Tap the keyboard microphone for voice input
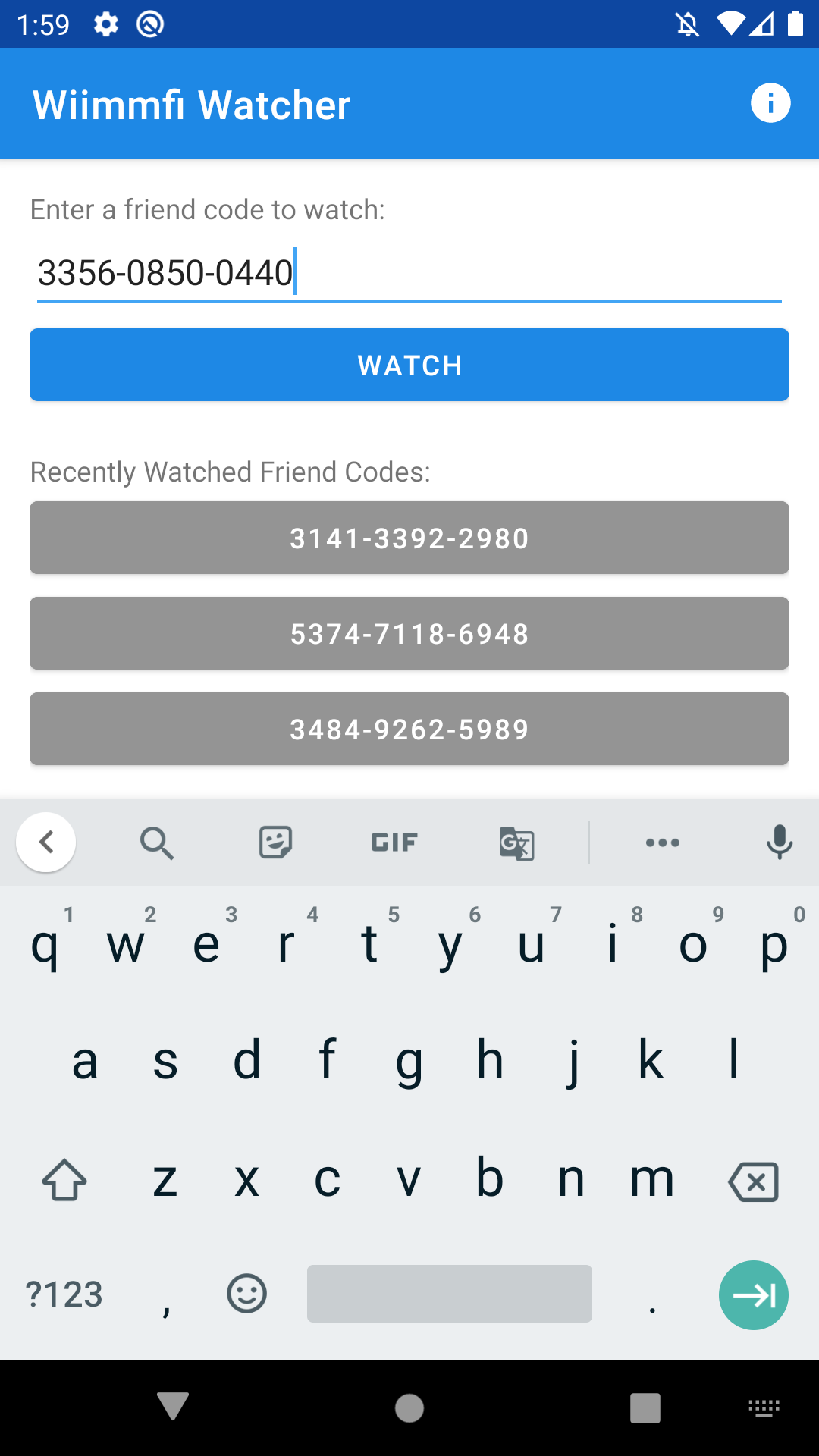The height and width of the screenshot is (1456, 819). pyautogui.click(x=779, y=842)
